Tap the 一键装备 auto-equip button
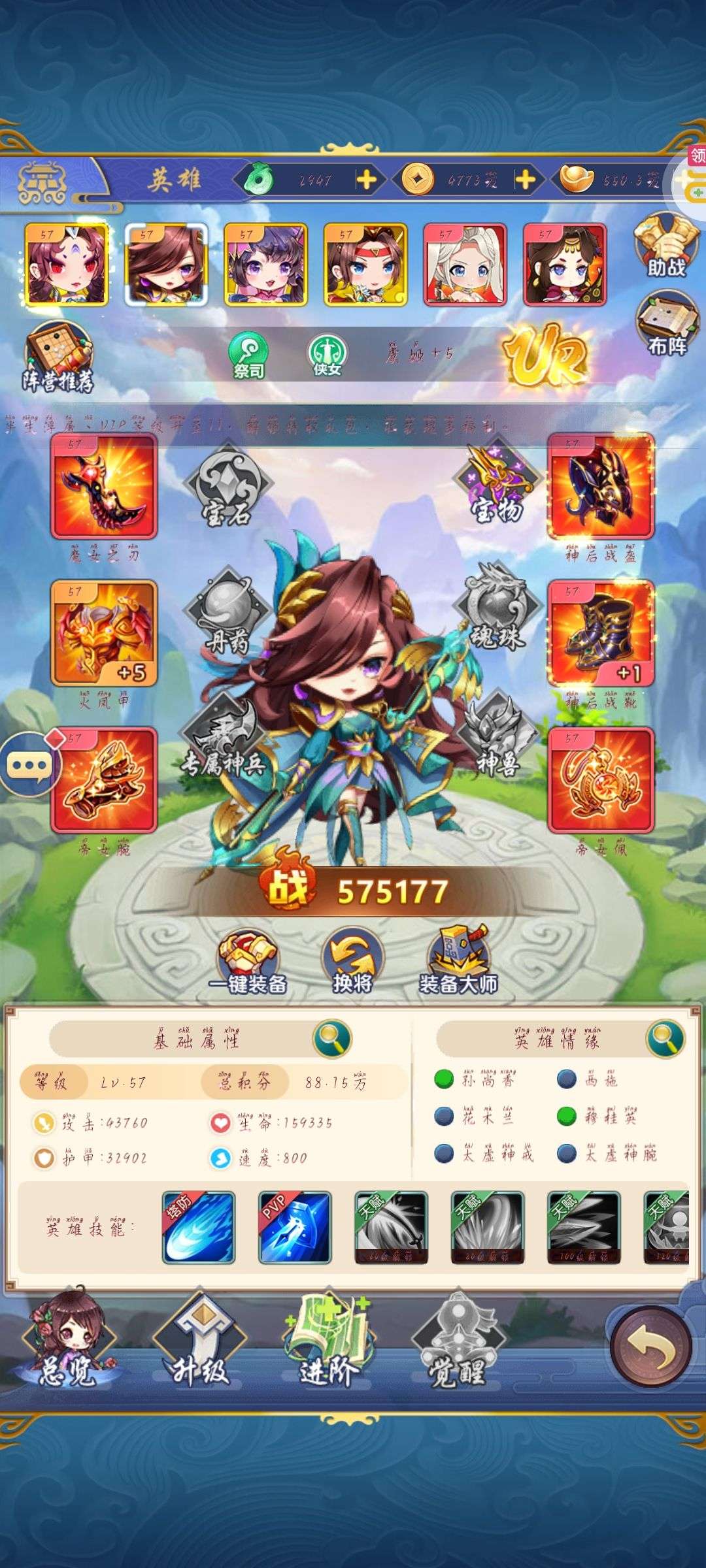Viewport: 706px width, 1568px height. [248, 962]
